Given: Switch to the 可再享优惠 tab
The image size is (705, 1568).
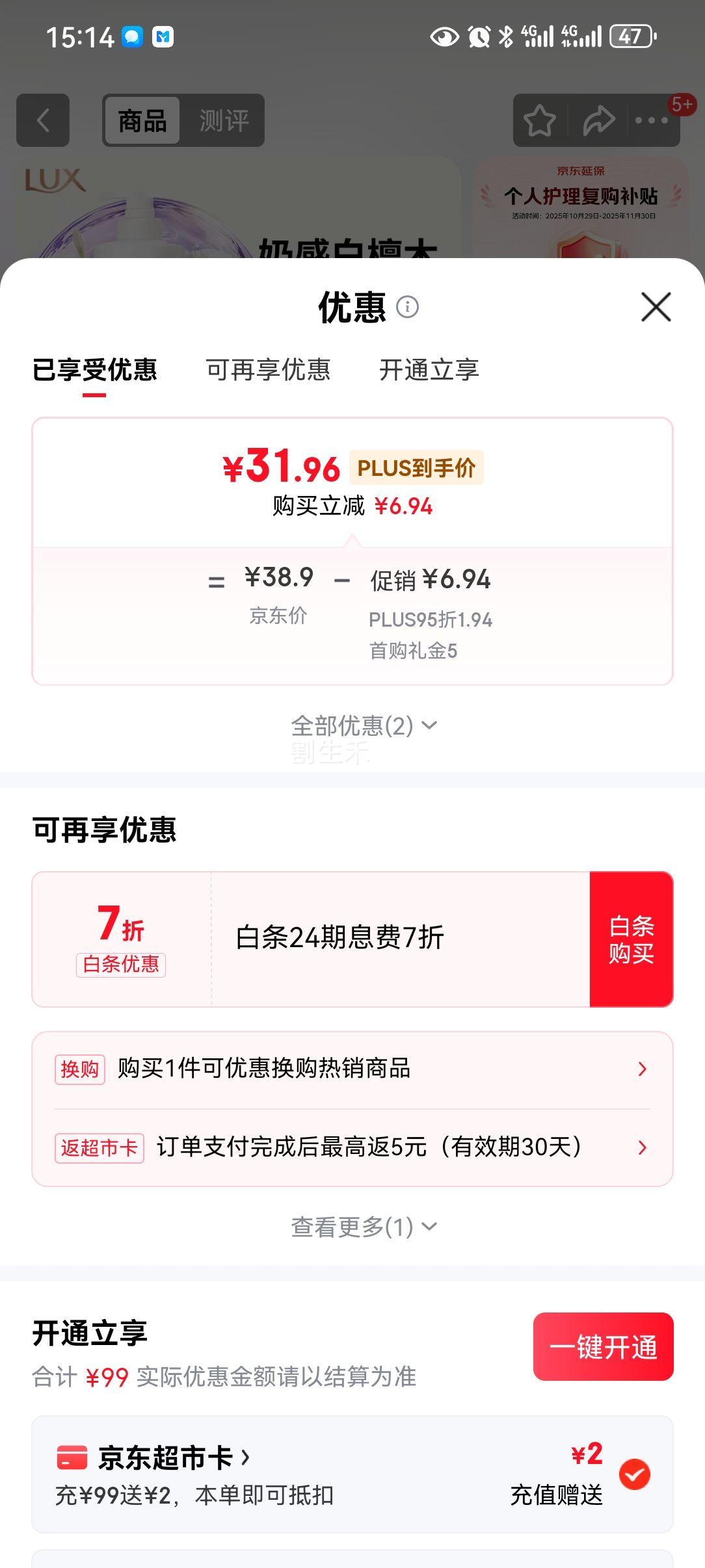Looking at the screenshot, I should pyautogui.click(x=269, y=371).
